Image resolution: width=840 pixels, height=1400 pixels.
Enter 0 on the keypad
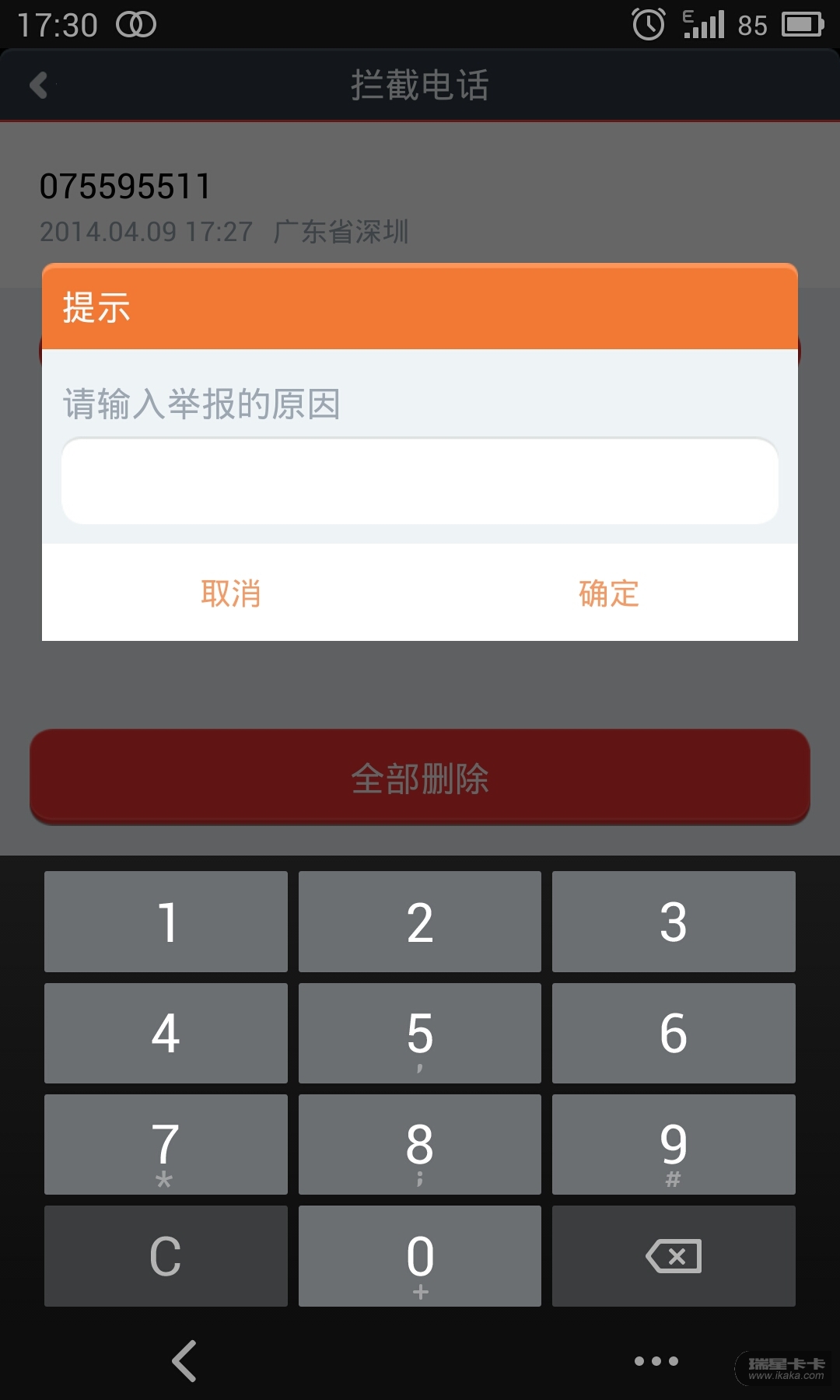(420, 1256)
